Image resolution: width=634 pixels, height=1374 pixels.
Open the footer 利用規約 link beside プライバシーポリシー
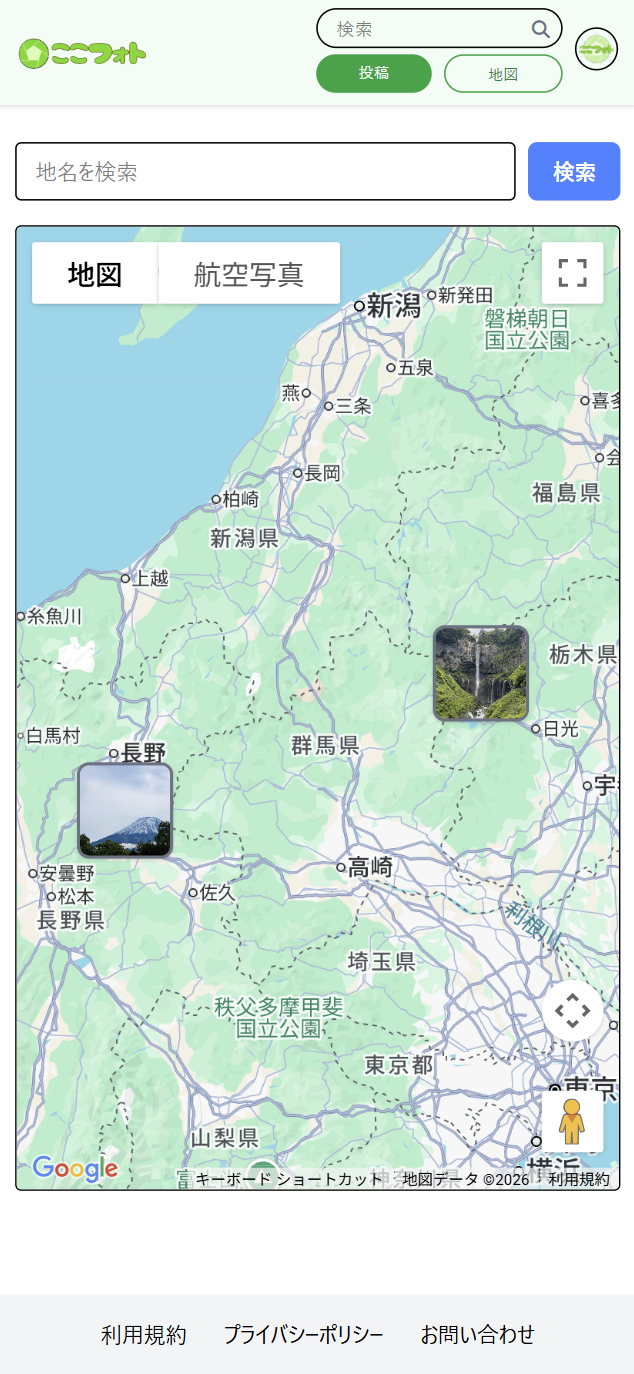[143, 1334]
